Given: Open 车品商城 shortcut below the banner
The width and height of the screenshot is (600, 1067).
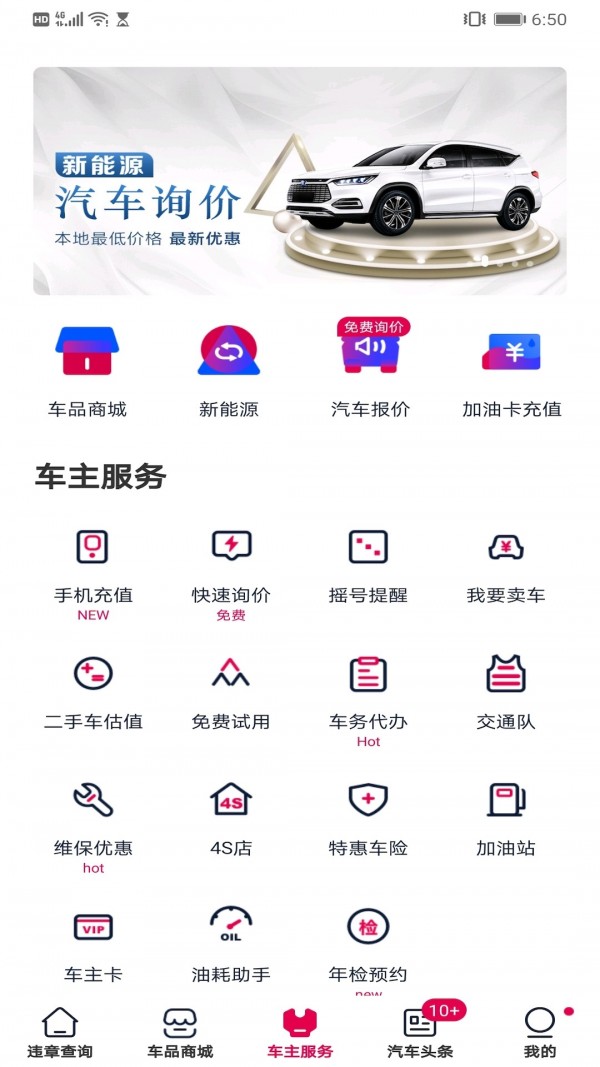Looking at the screenshot, I should point(87,370).
